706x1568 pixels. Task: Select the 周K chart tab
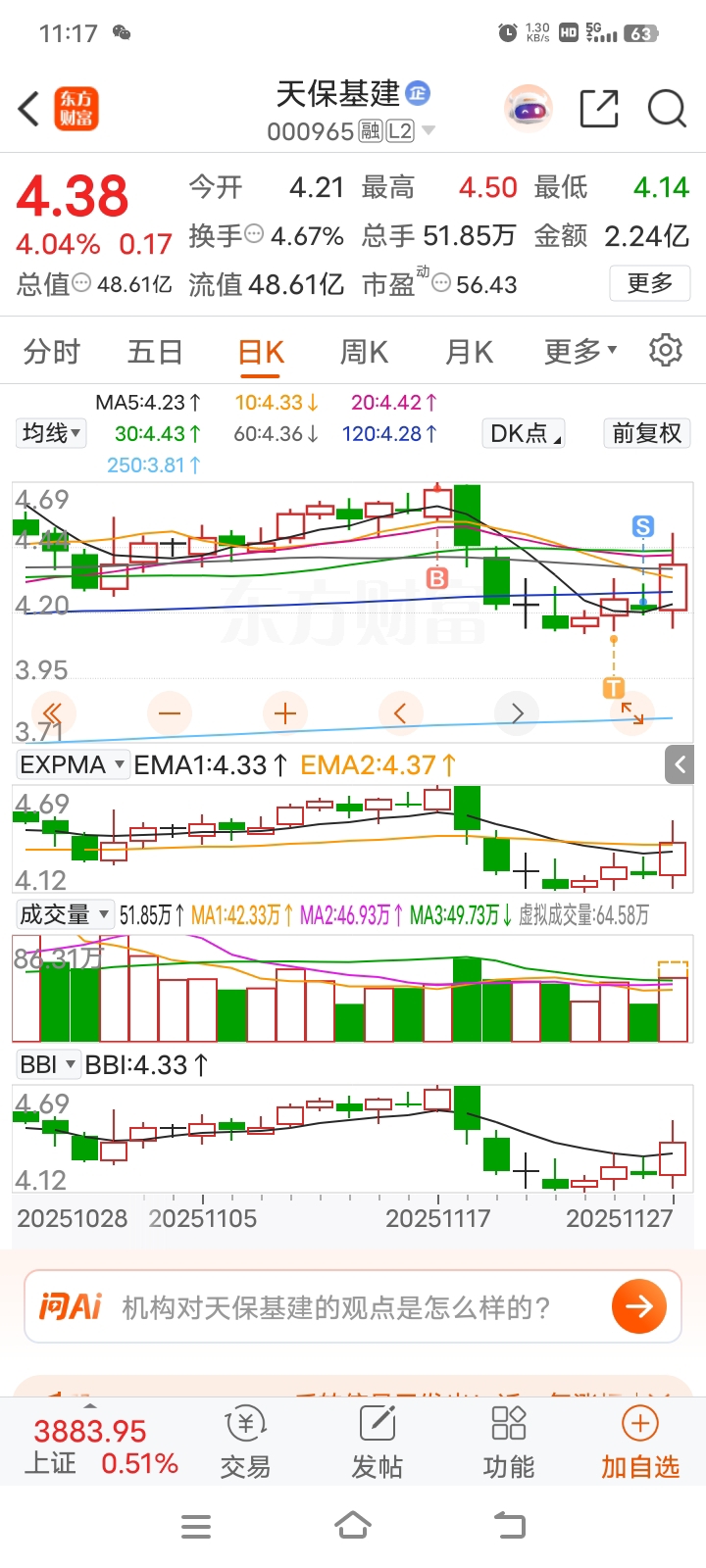[x=364, y=351]
